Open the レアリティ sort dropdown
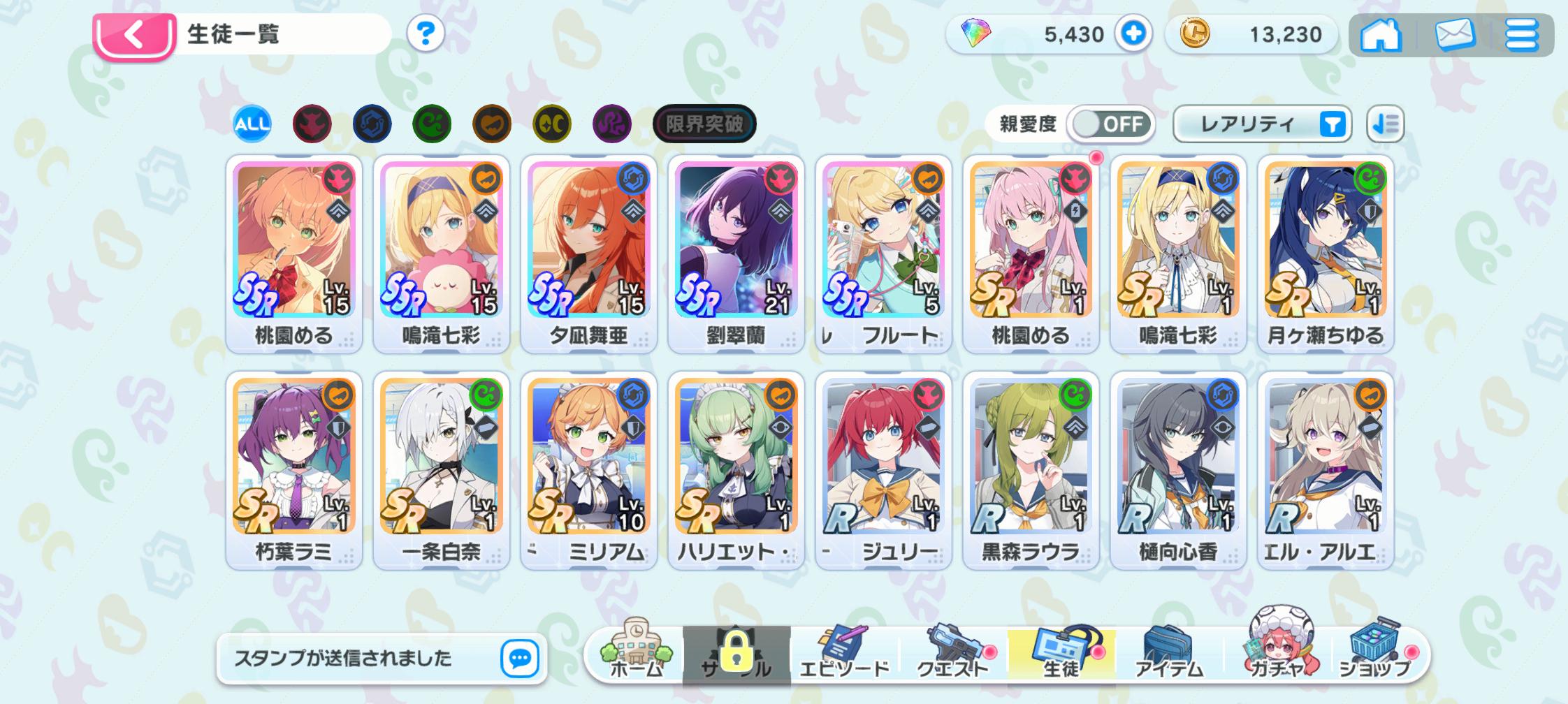 1261,124
